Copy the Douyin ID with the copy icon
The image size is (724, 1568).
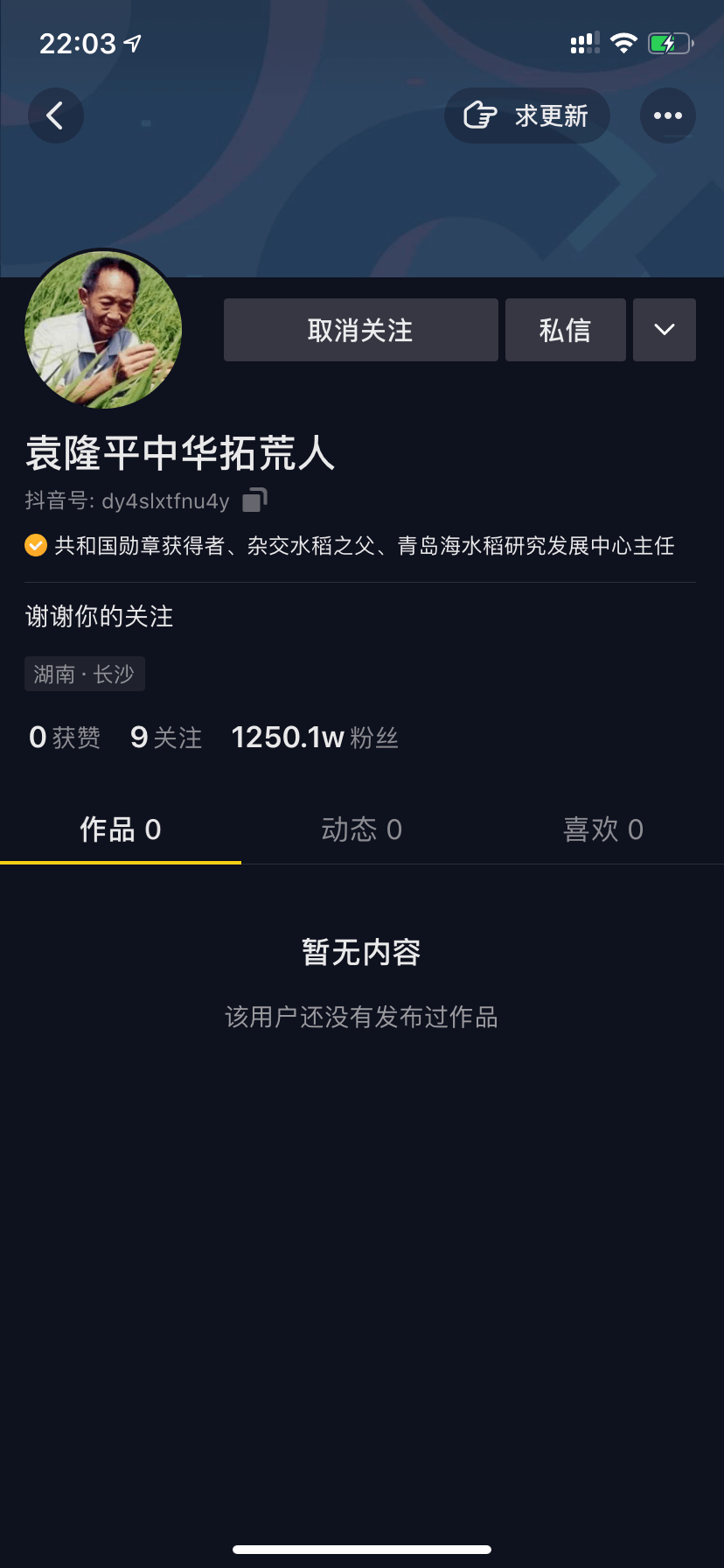(x=254, y=500)
